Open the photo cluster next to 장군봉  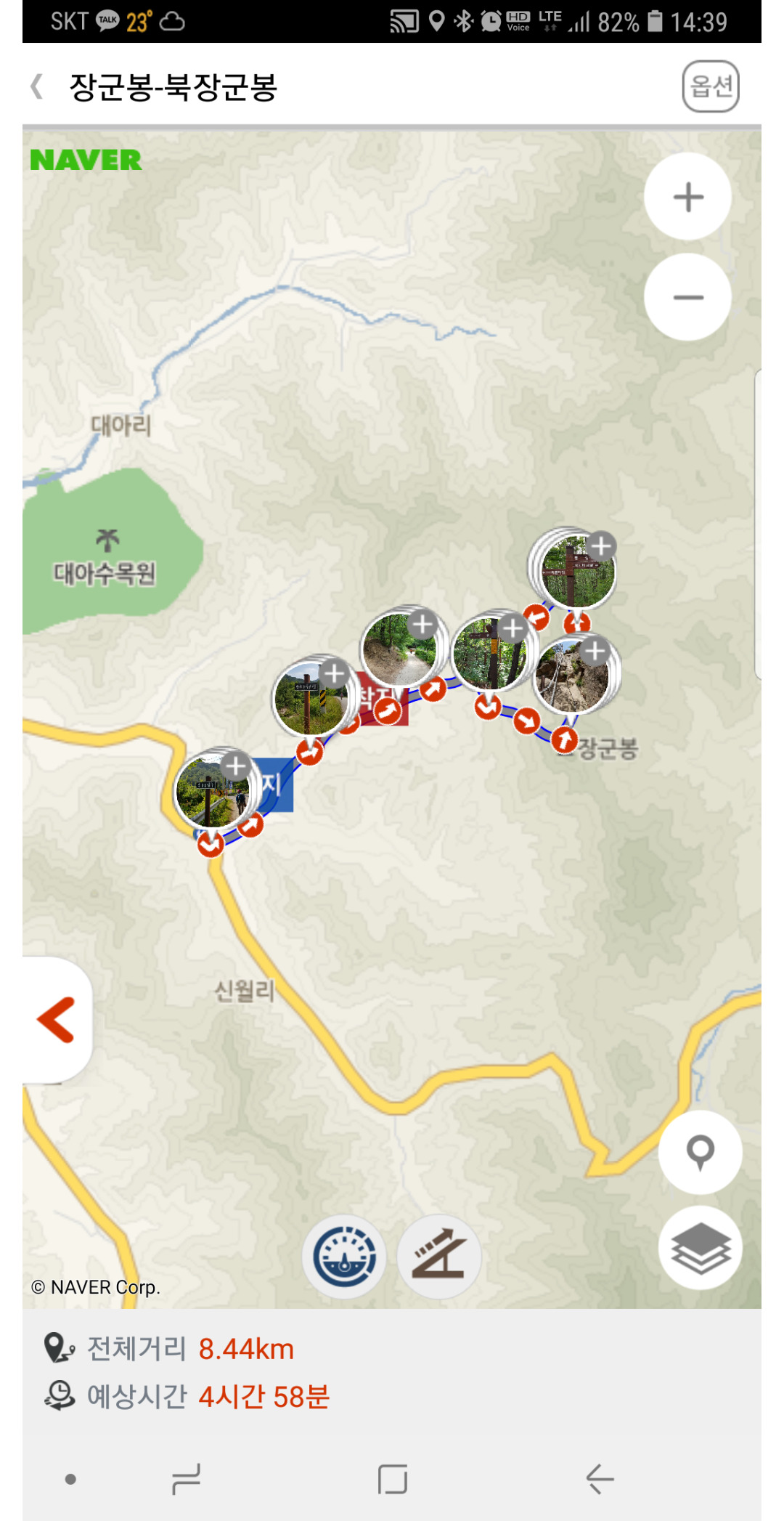click(x=572, y=676)
